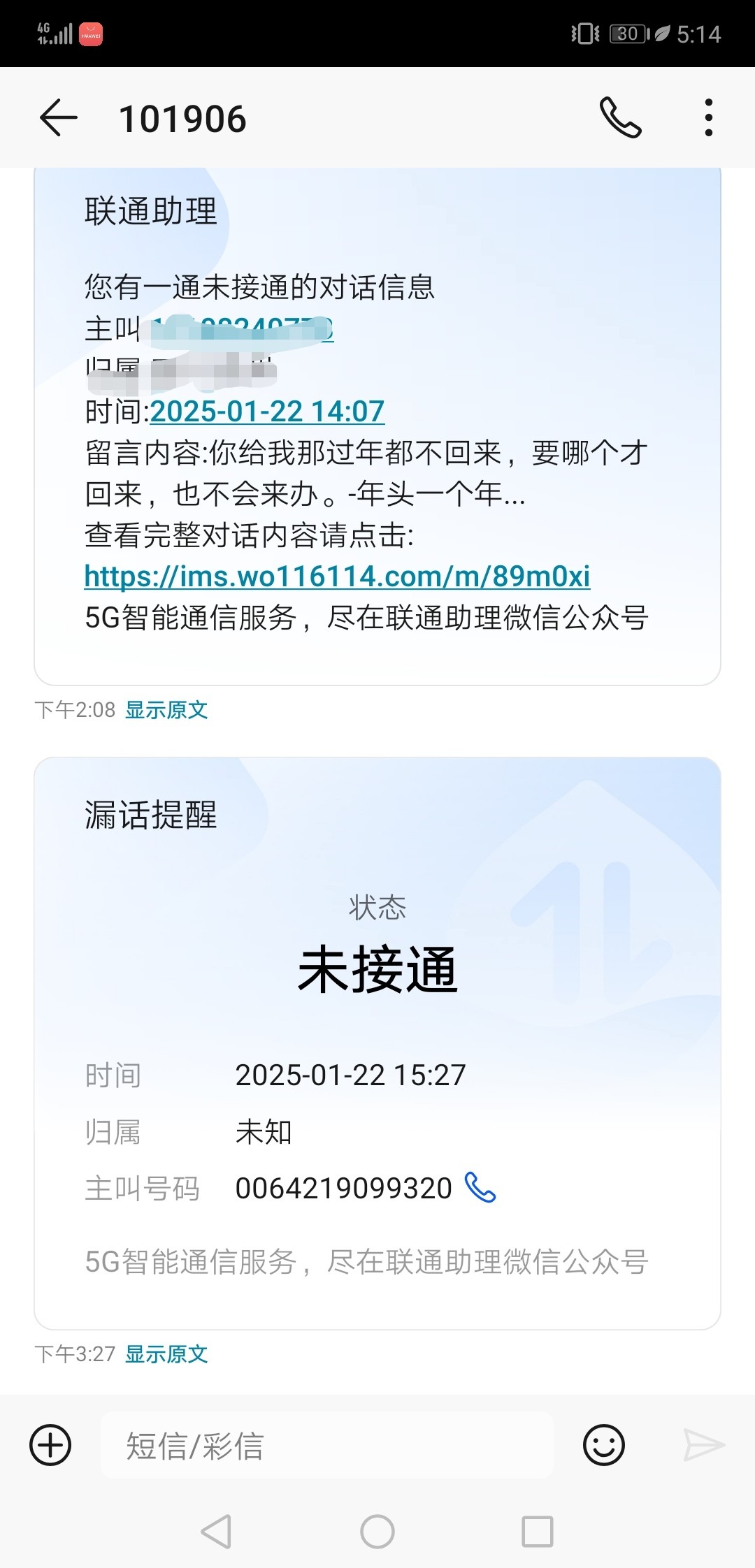The height and width of the screenshot is (1568, 755).
Task: Show original text of 下午2:08 message
Action: click(x=166, y=710)
